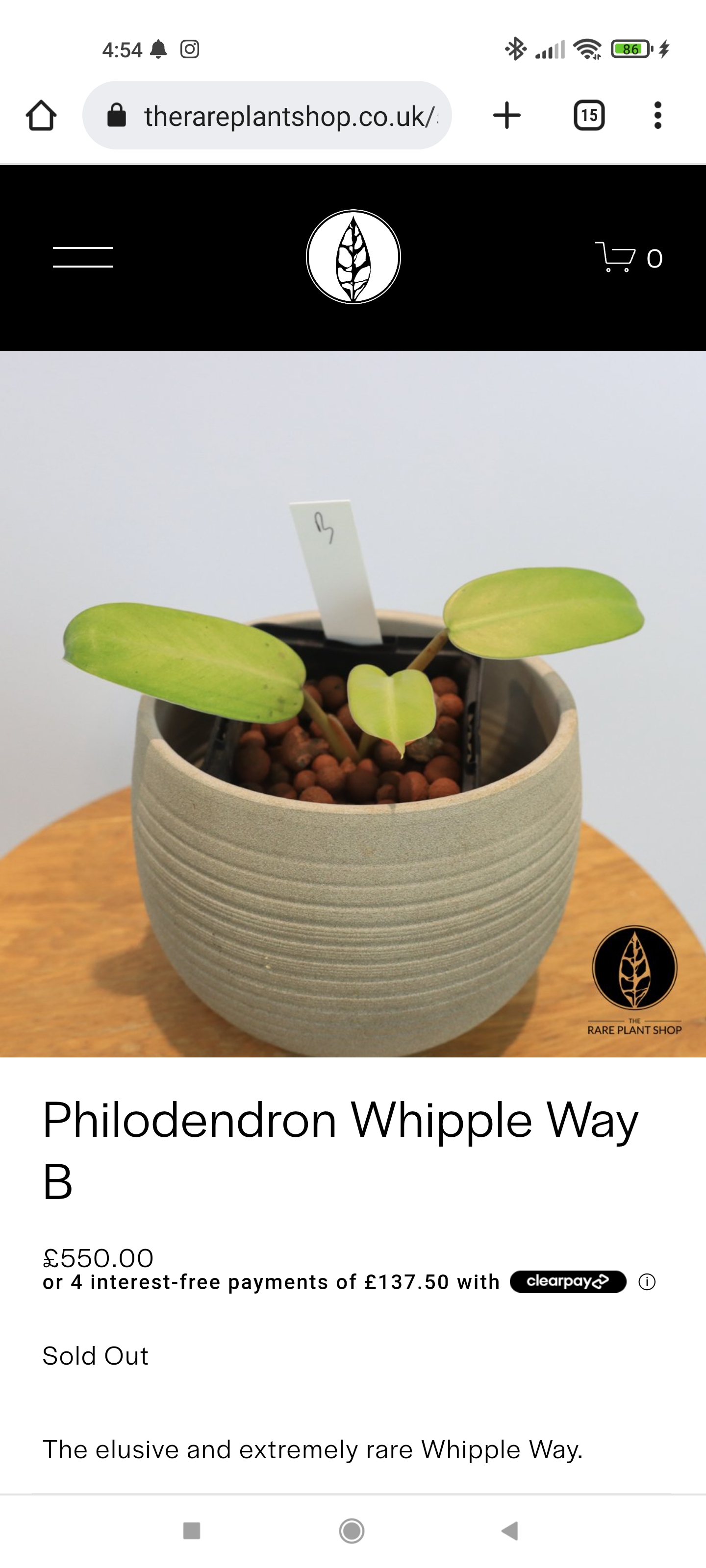
Task: Go to the browser home page
Action: (41, 115)
